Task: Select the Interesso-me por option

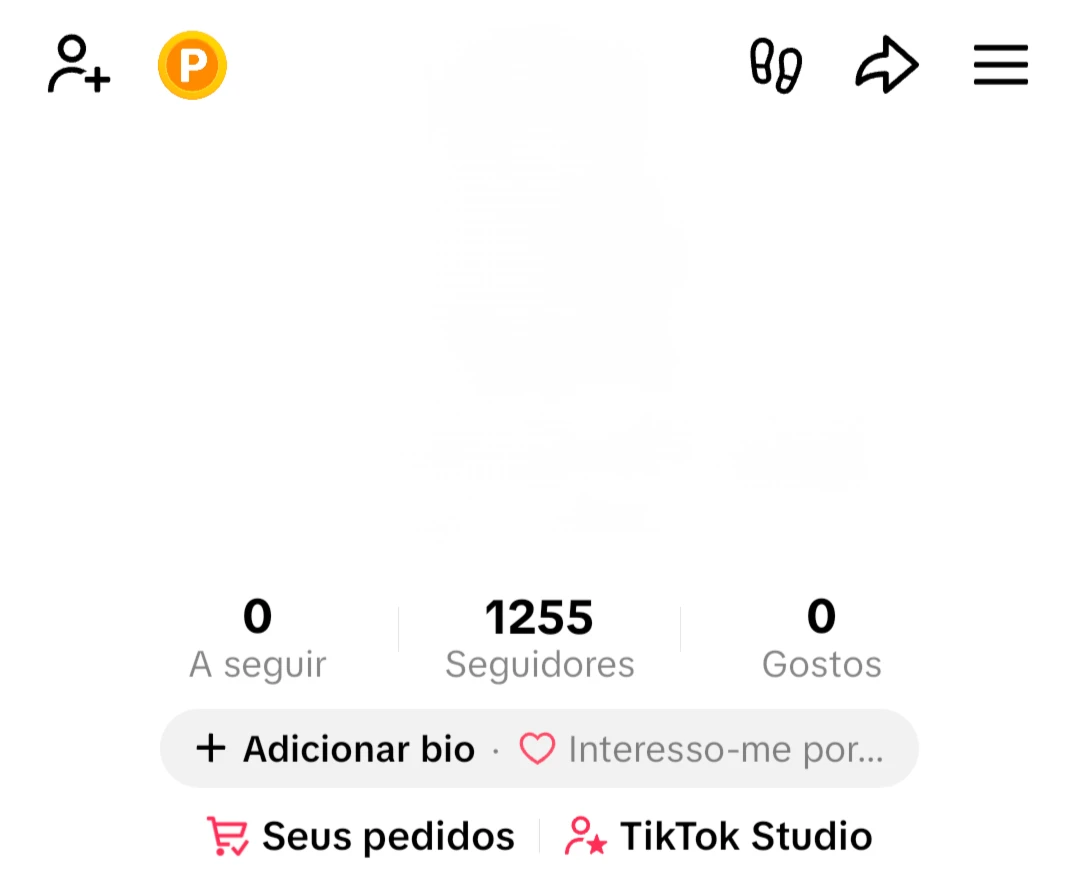Action: (x=702, y=749)
